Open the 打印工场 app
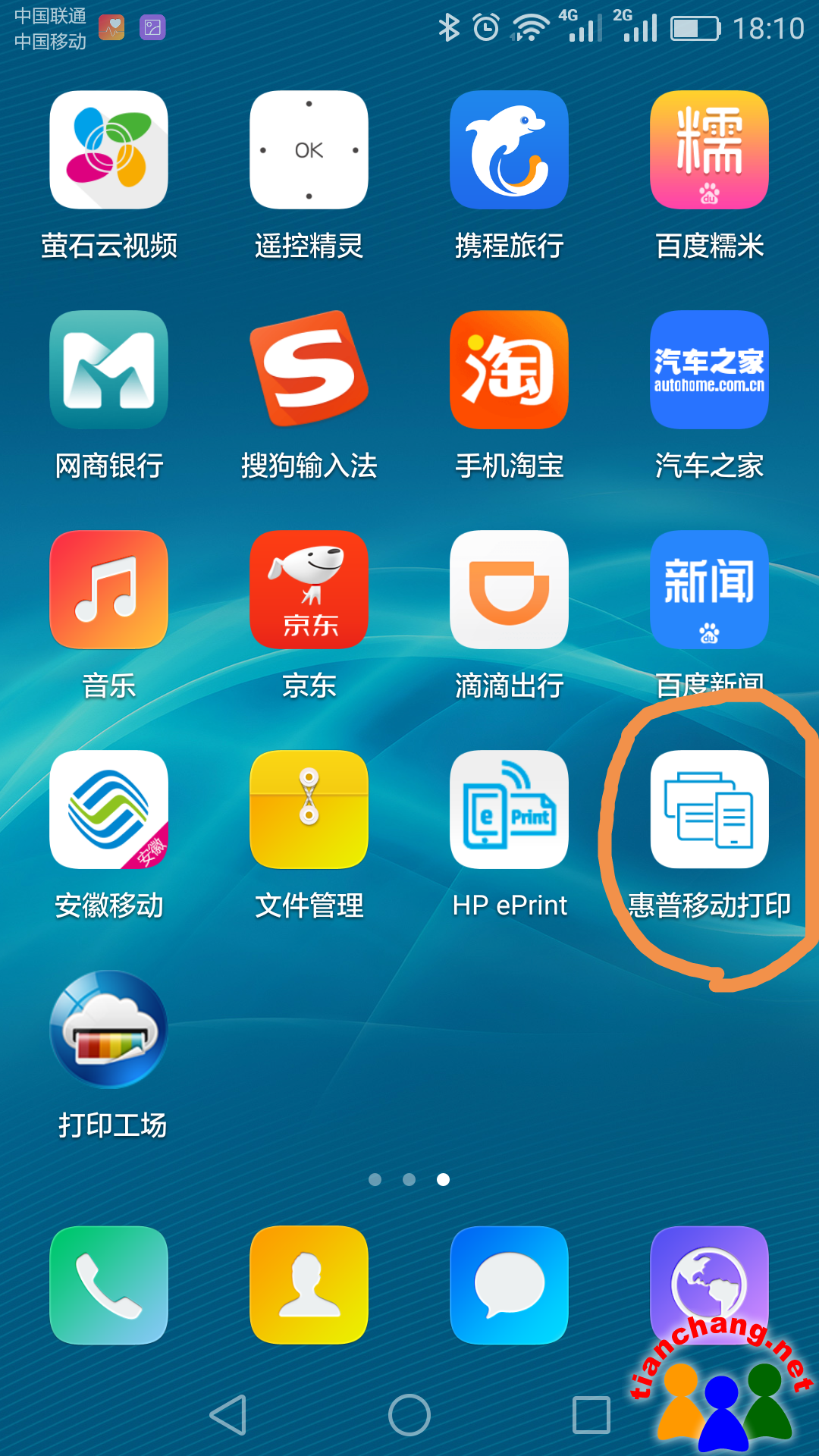The width and height of the screenshot is (819, 1456). pyautogui.click(x=109, y=1030)
